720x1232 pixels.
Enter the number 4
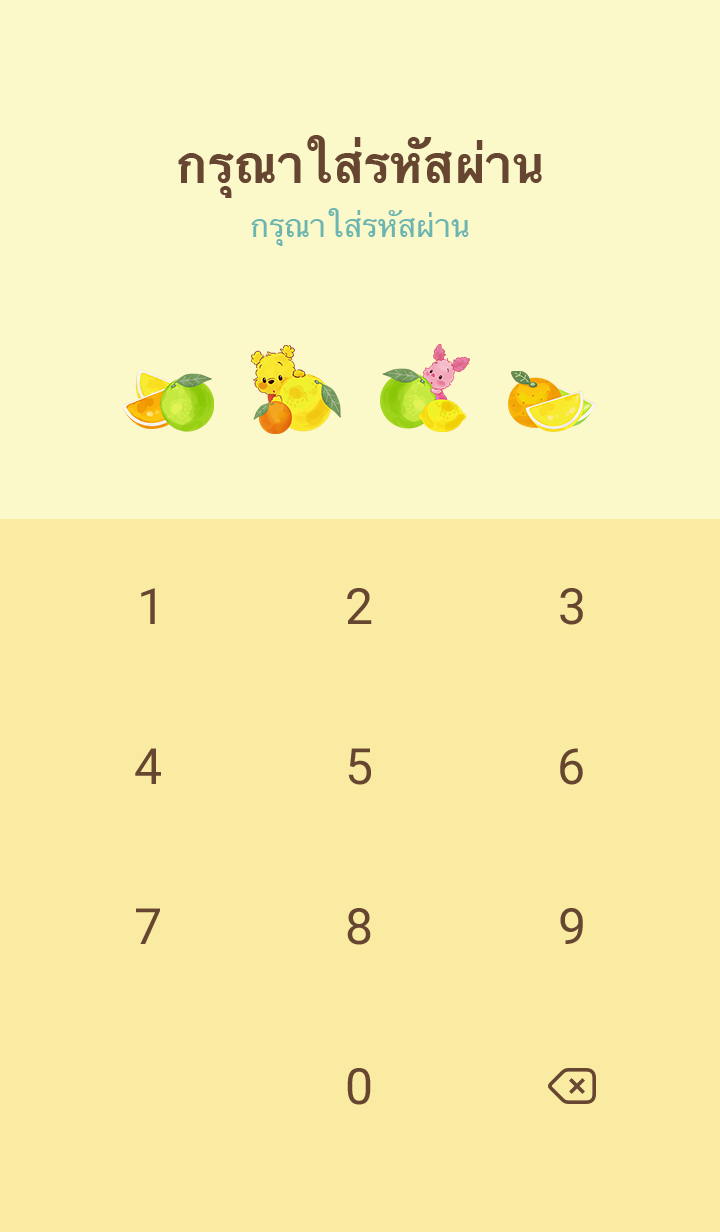(148, 768)
